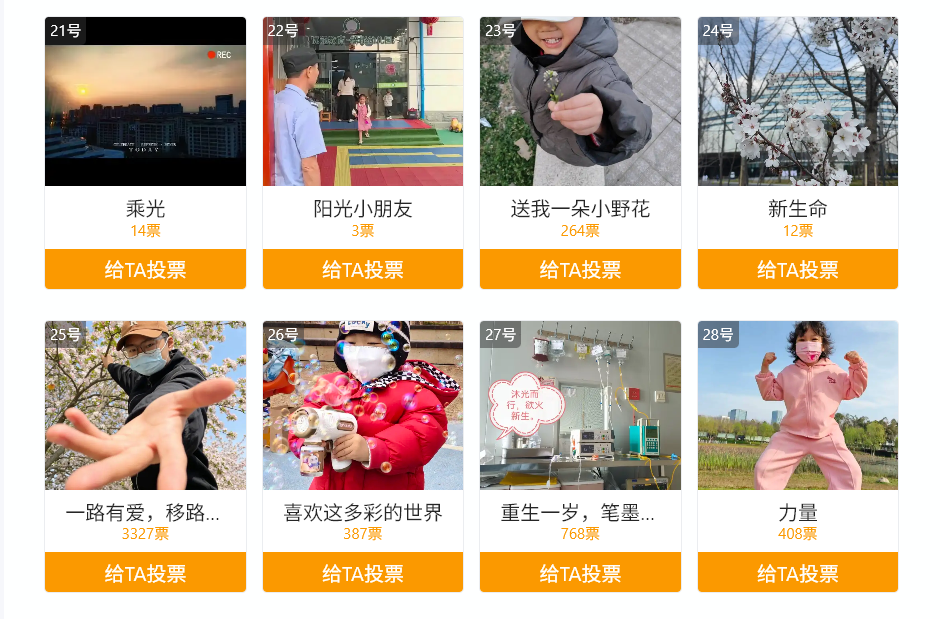View the hospital room photo, entry 27

pos(580,406)
